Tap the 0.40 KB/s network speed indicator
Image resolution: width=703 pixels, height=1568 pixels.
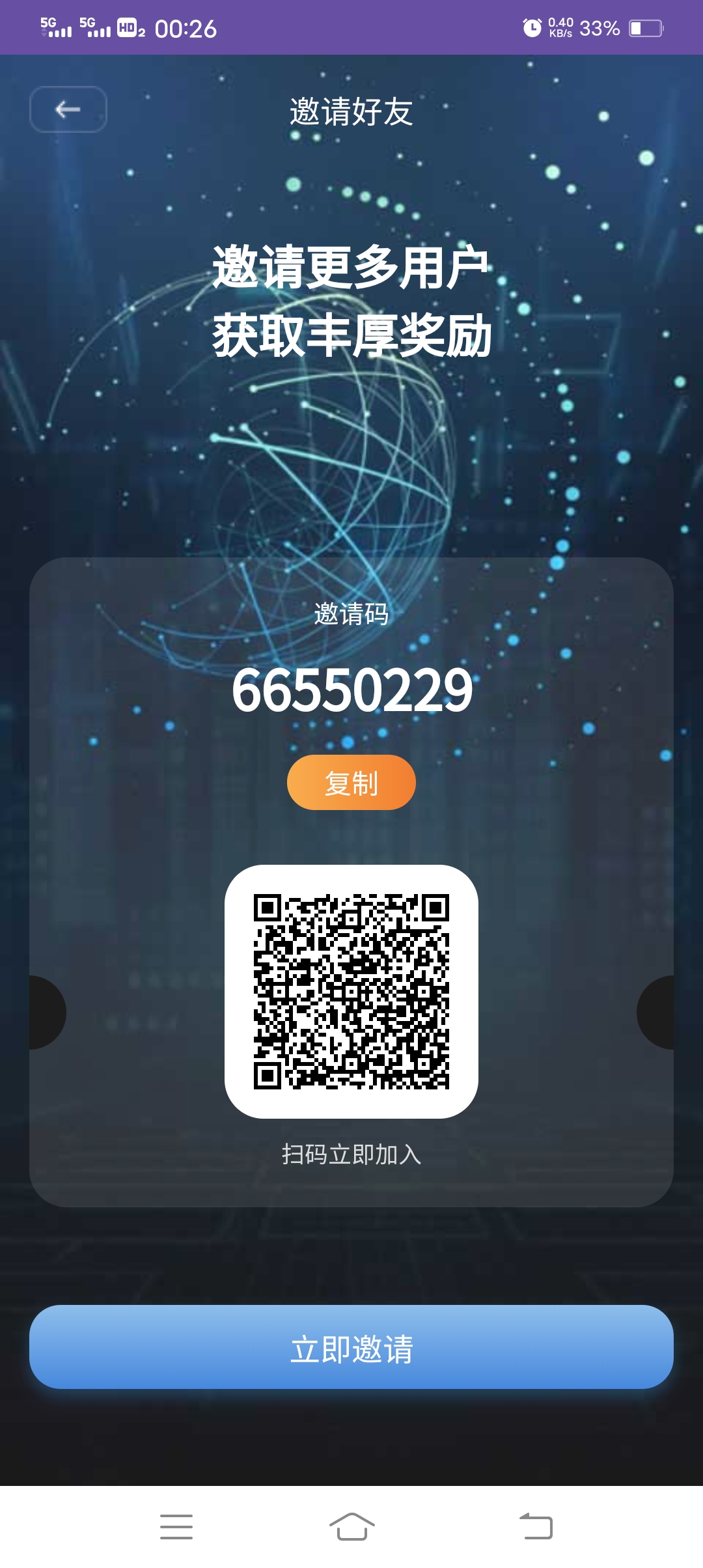click(561, 28)
